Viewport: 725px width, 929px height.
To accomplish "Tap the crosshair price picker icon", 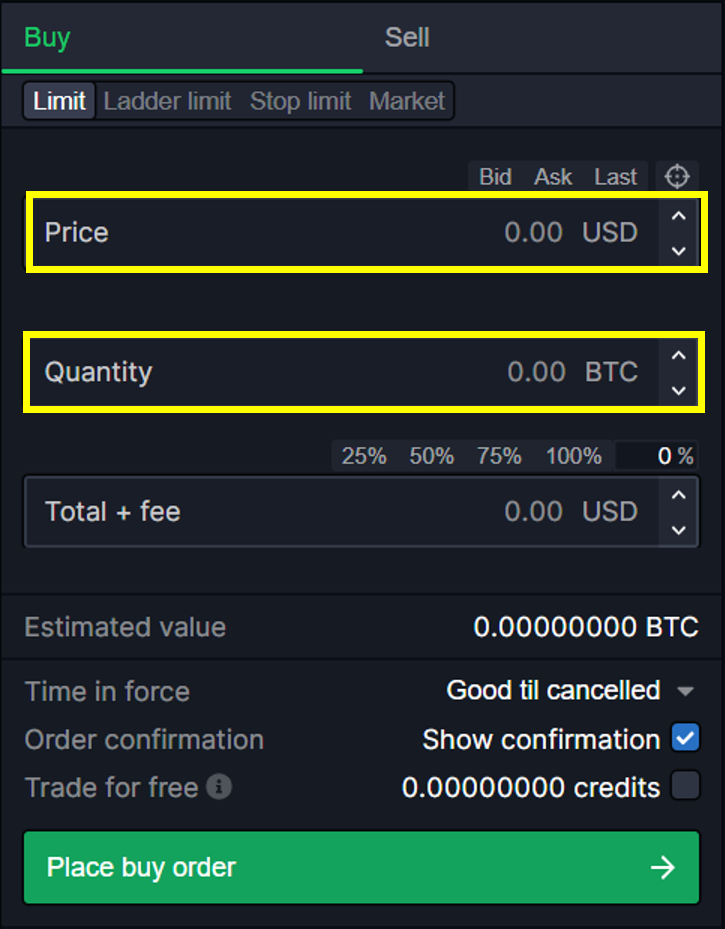I will pos(677,177).
